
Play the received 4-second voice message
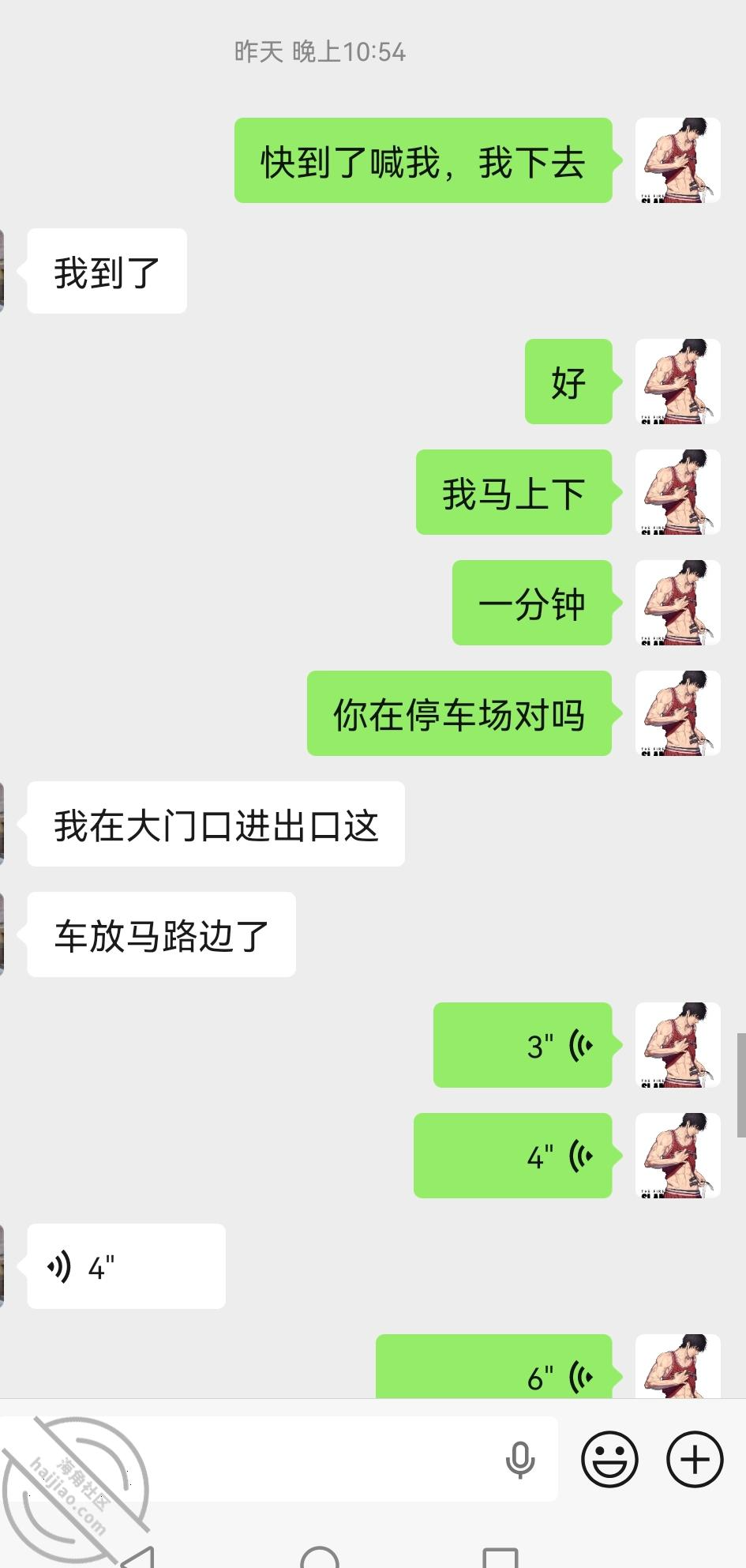coord(126,1266)
